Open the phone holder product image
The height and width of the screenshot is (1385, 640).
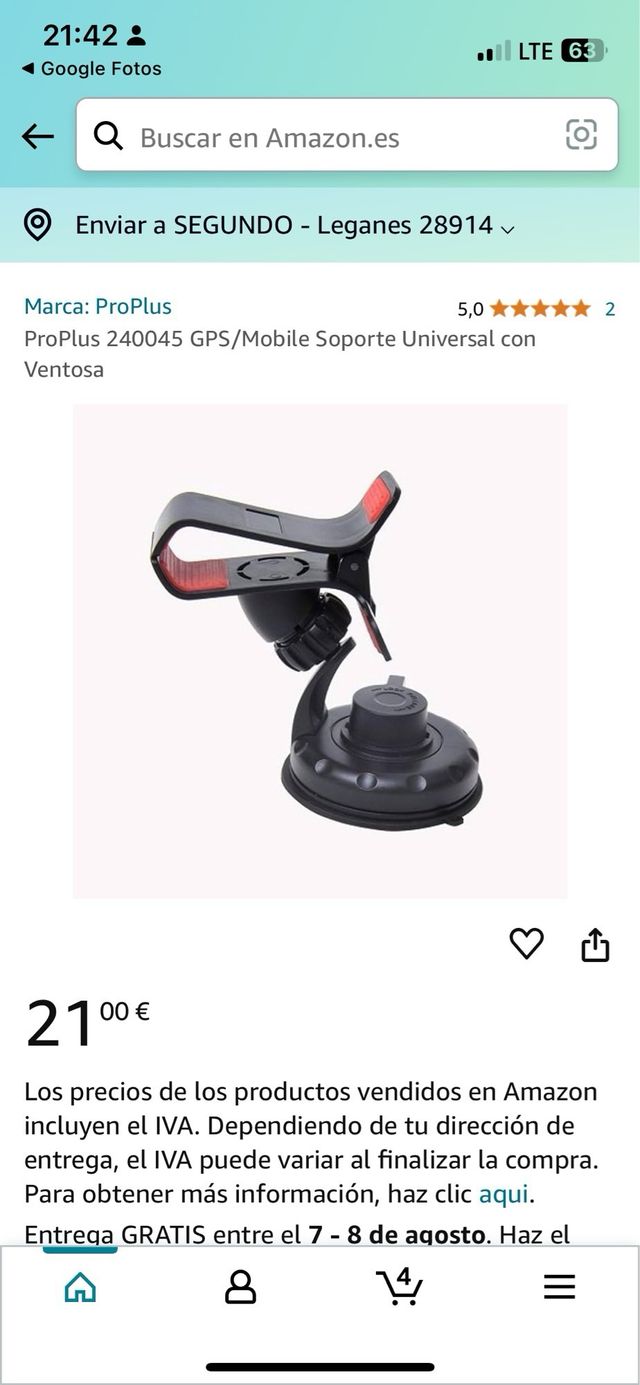[320, 650]
